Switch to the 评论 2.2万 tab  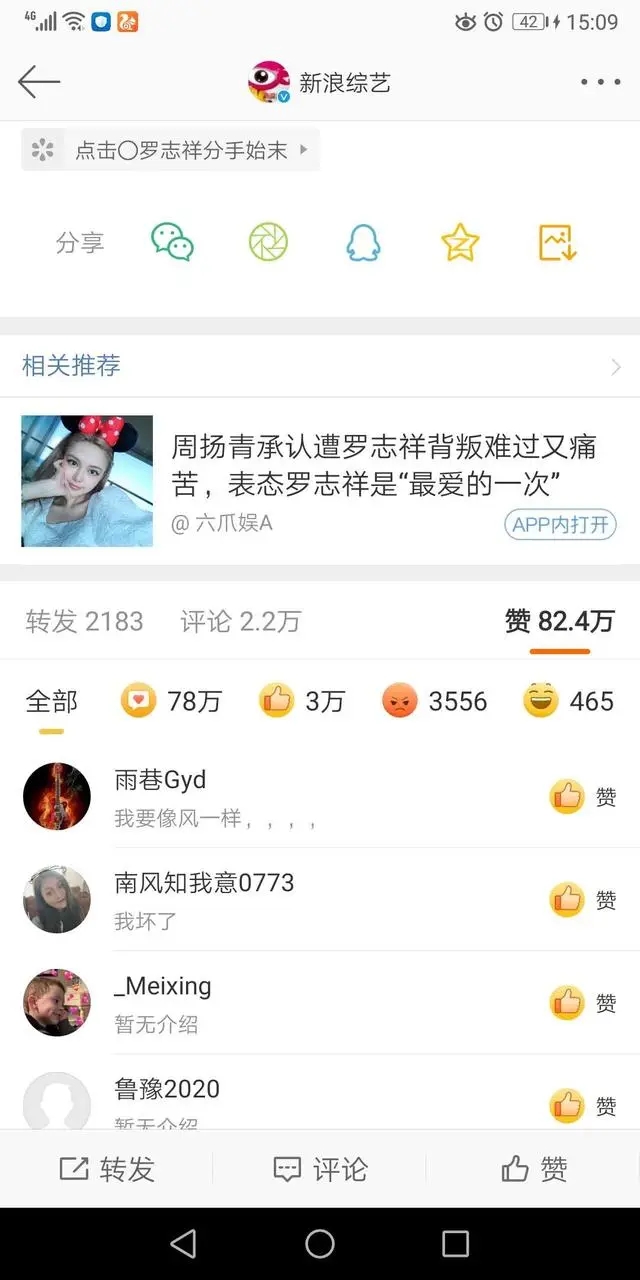[240, 621]
